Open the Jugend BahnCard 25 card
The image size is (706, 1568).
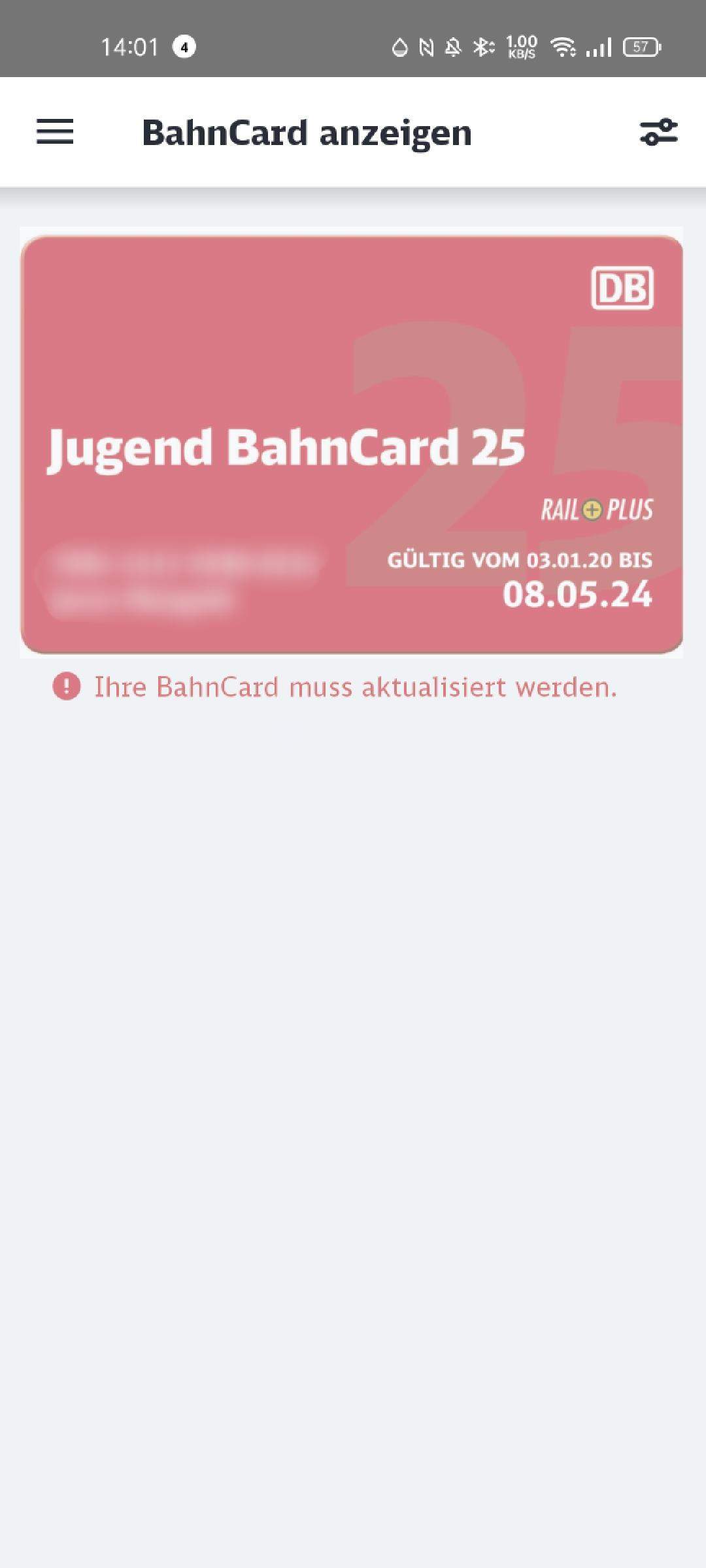(352, 444)
